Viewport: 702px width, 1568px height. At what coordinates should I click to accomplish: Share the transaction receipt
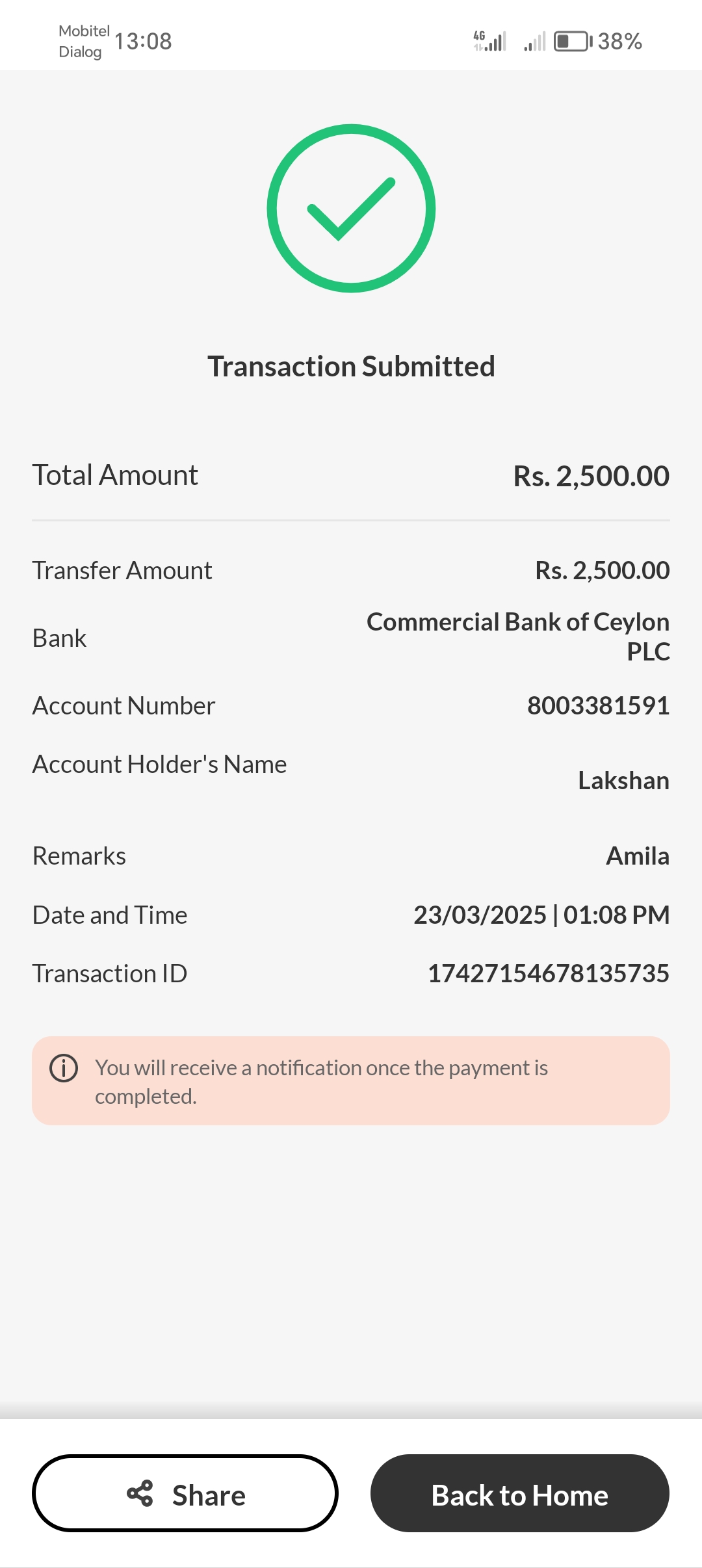point(185,1494)
